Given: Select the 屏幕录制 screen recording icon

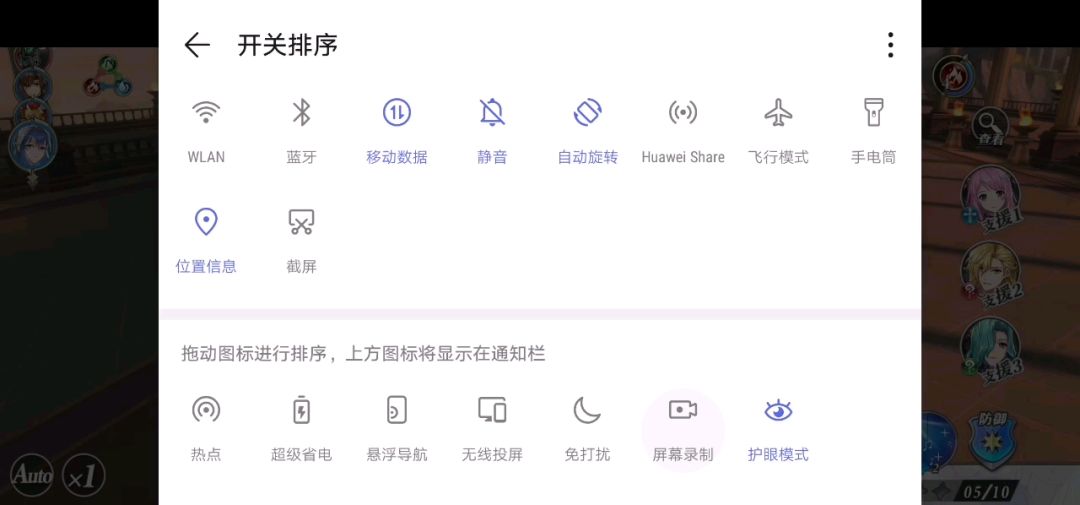Looking at the screenshot, I should tap(683, 410).
